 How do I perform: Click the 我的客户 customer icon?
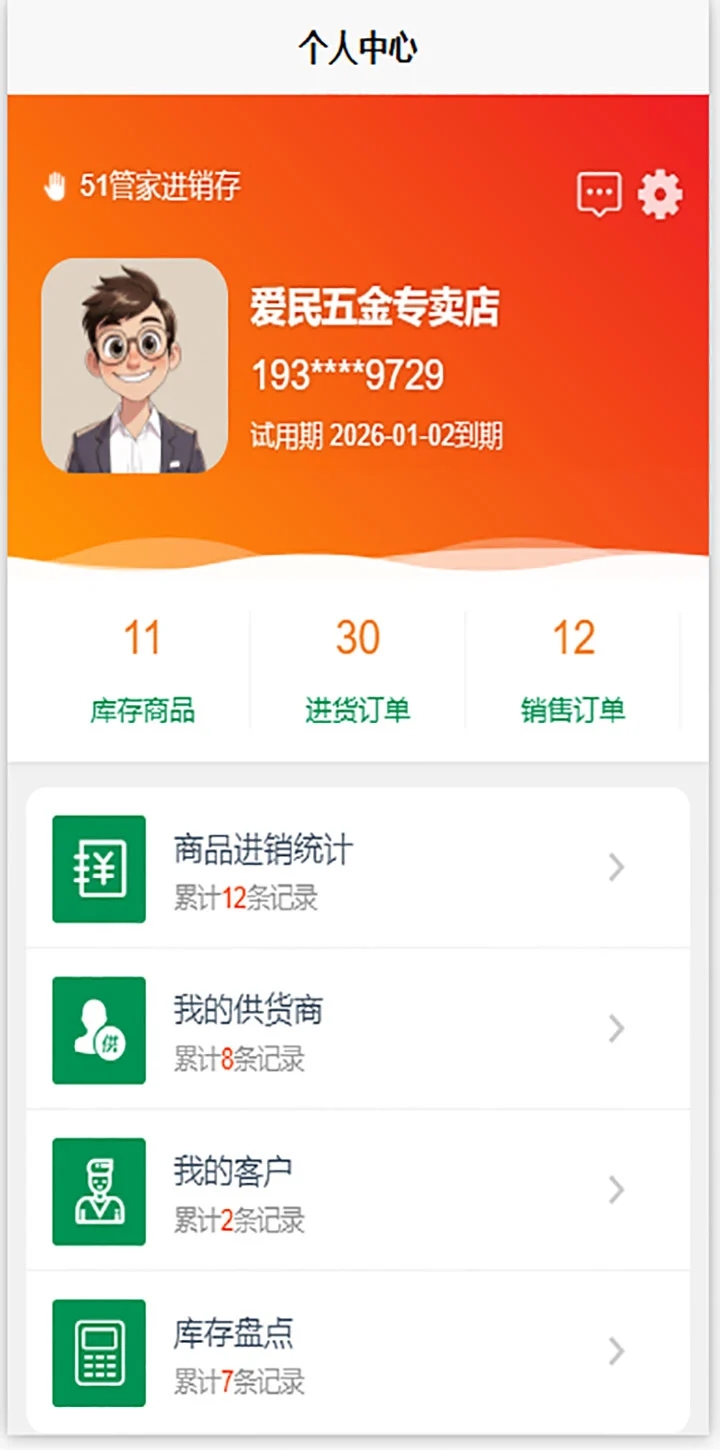(x=98, y=1190)
